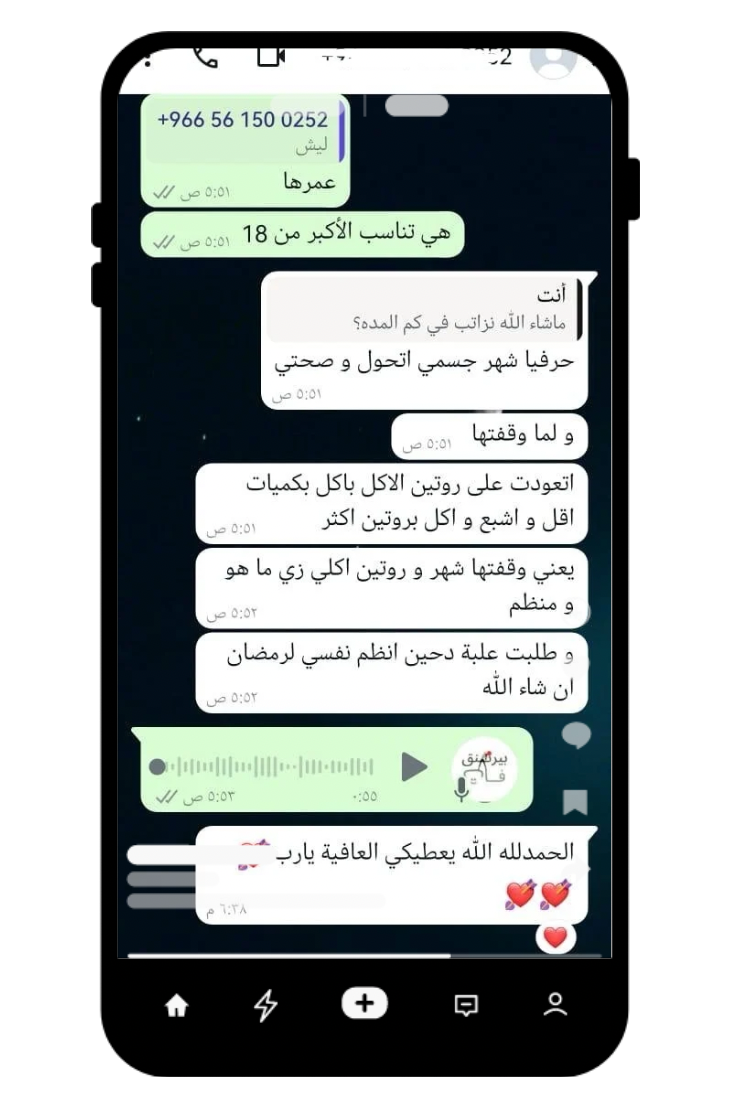Open the lightning bolt tab

(x=265, y=1006)
